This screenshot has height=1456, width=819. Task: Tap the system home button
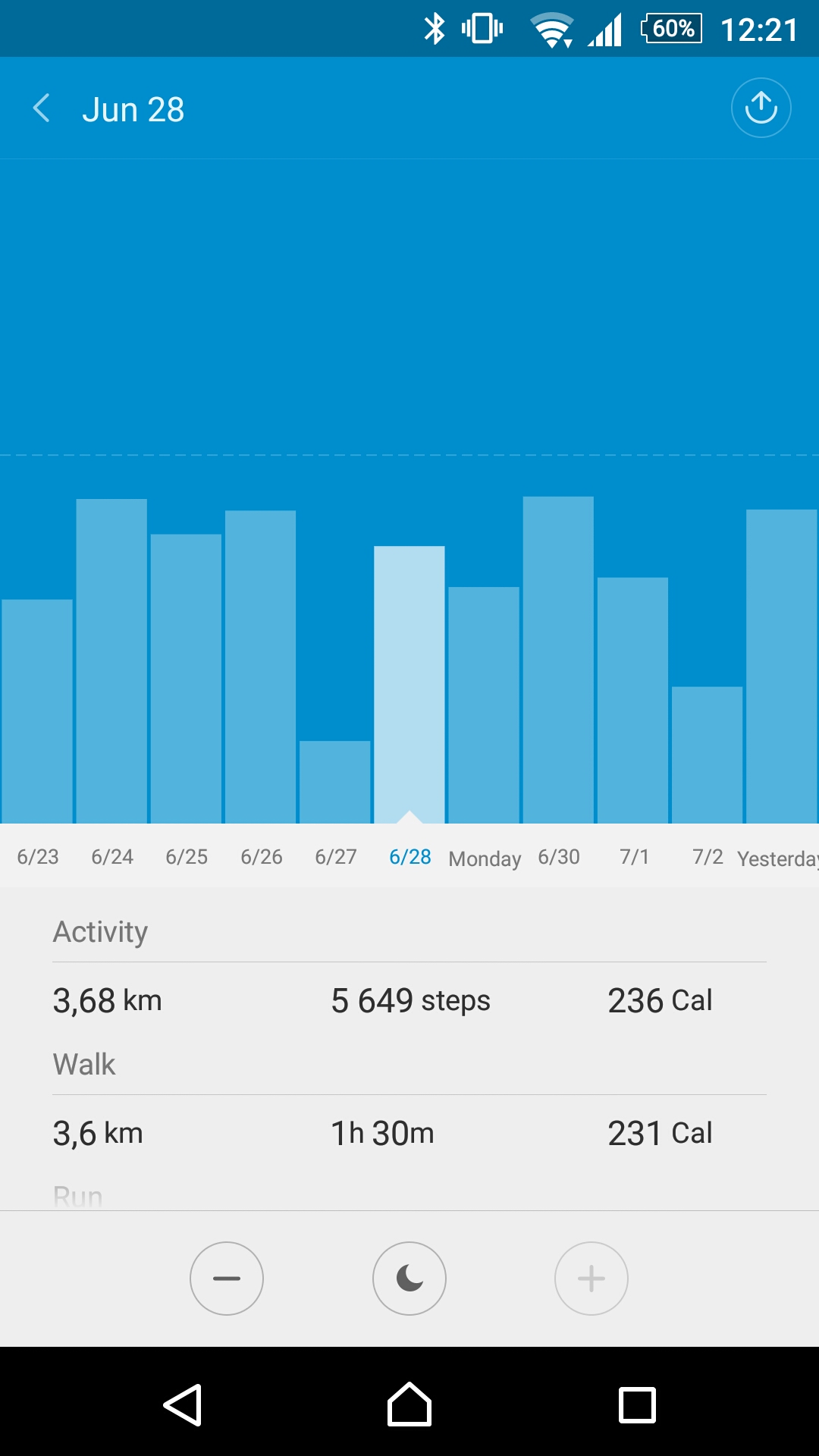pyautogui.click(x=409, y=1404)
